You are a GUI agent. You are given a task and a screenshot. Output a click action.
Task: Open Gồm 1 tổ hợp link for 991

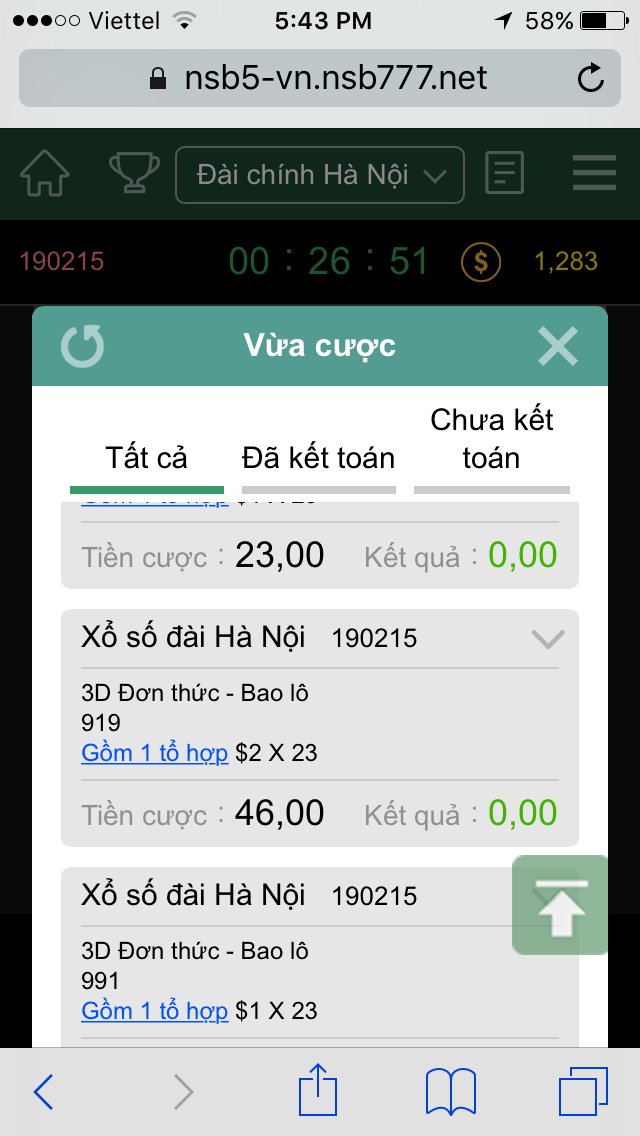click(x=155, y=1011)
